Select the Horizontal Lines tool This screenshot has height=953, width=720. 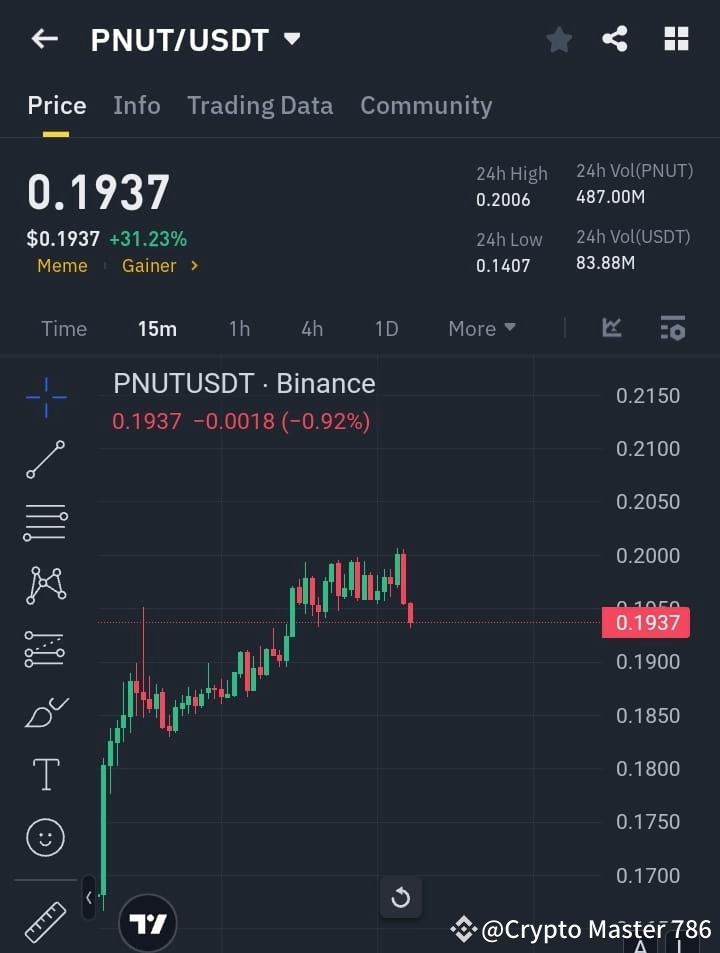[45, 523]
